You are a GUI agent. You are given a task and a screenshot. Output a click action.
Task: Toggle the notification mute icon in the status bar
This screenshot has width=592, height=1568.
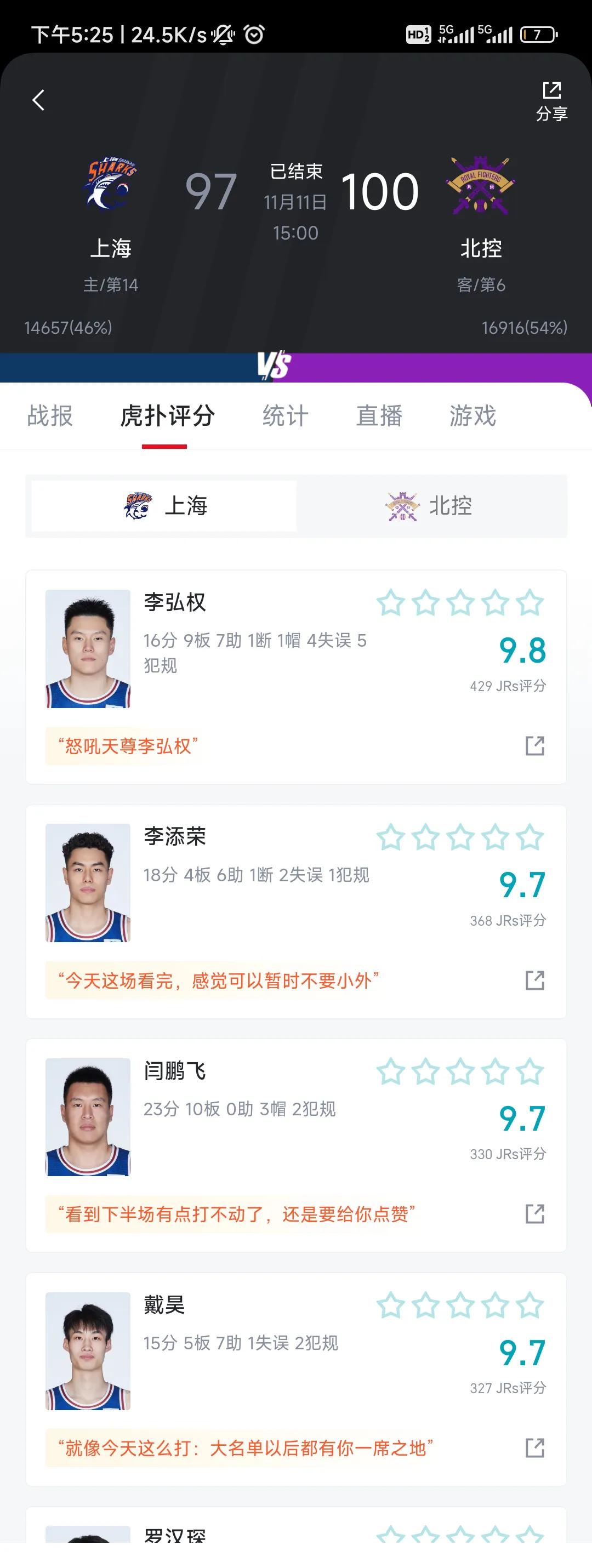[223, 34]
